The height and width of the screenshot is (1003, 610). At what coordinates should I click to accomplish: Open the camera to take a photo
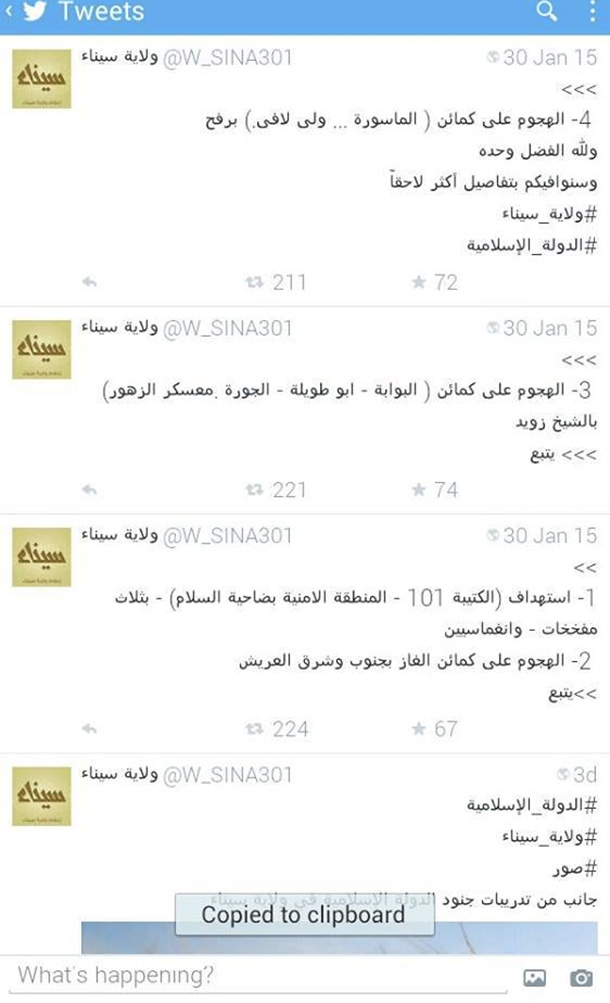click(x=581, y=978)
